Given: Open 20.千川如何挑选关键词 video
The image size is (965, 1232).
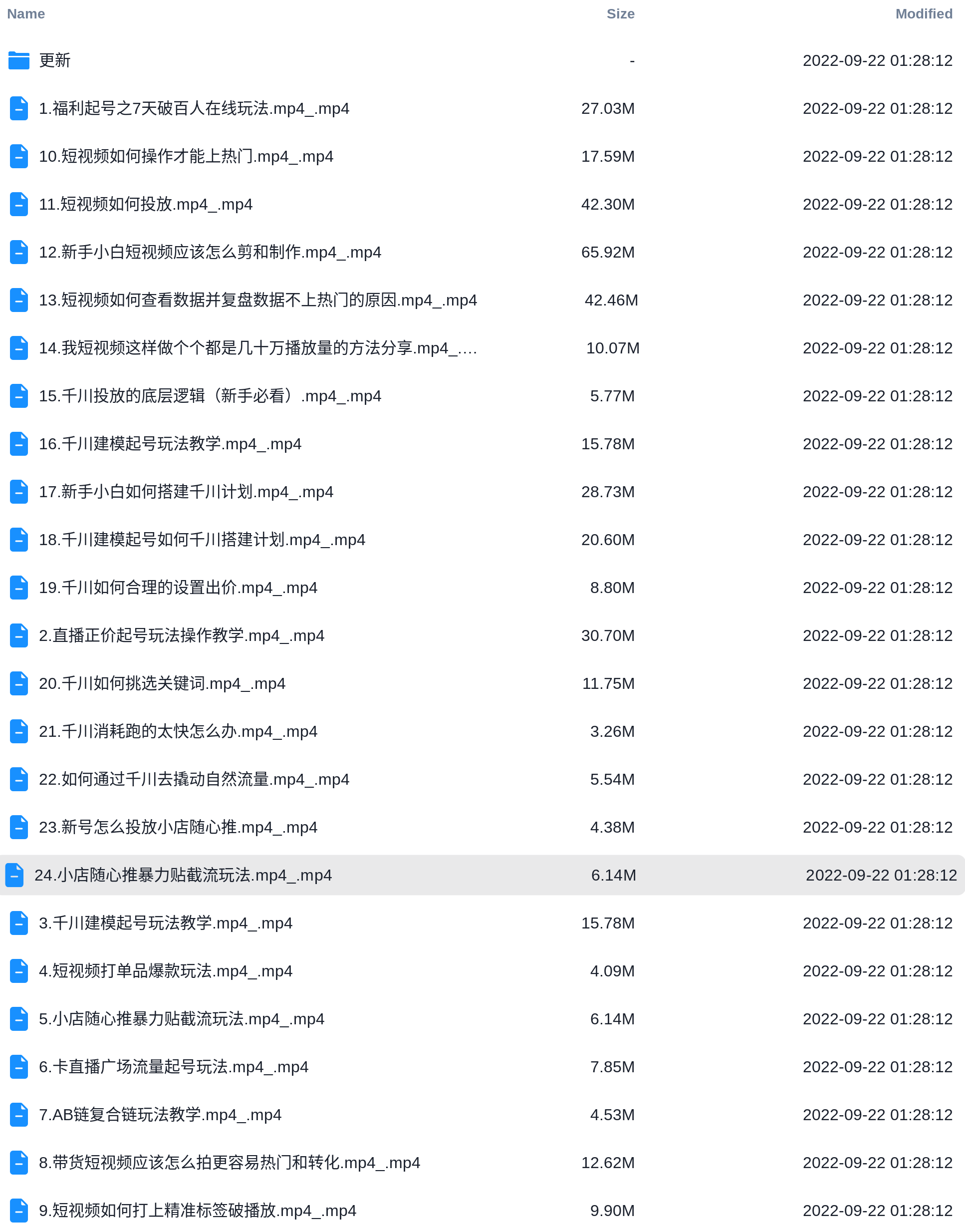Looking at the screenshot, I should 162,684.
